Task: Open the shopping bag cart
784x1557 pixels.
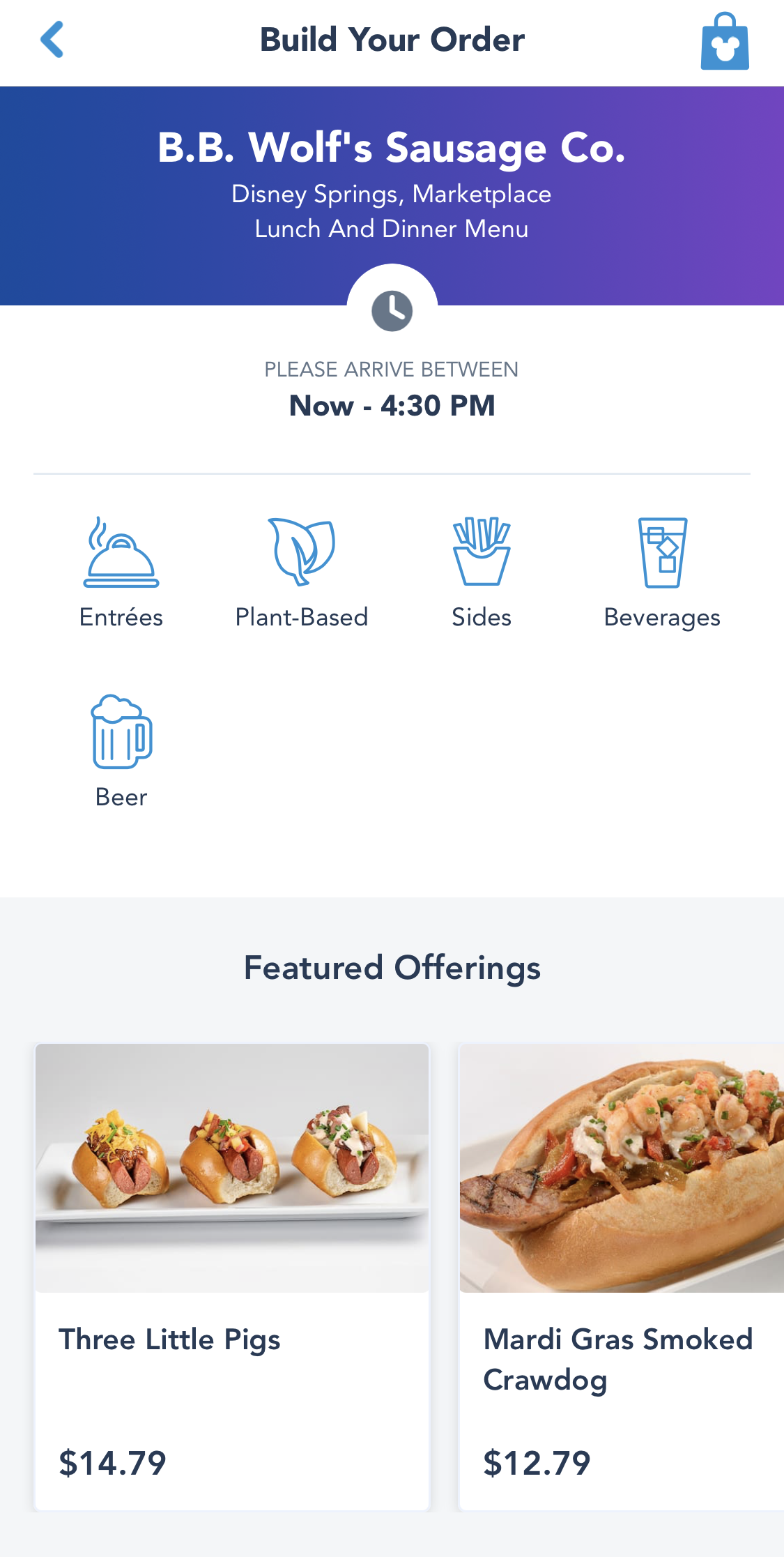Action: (724, 42)
